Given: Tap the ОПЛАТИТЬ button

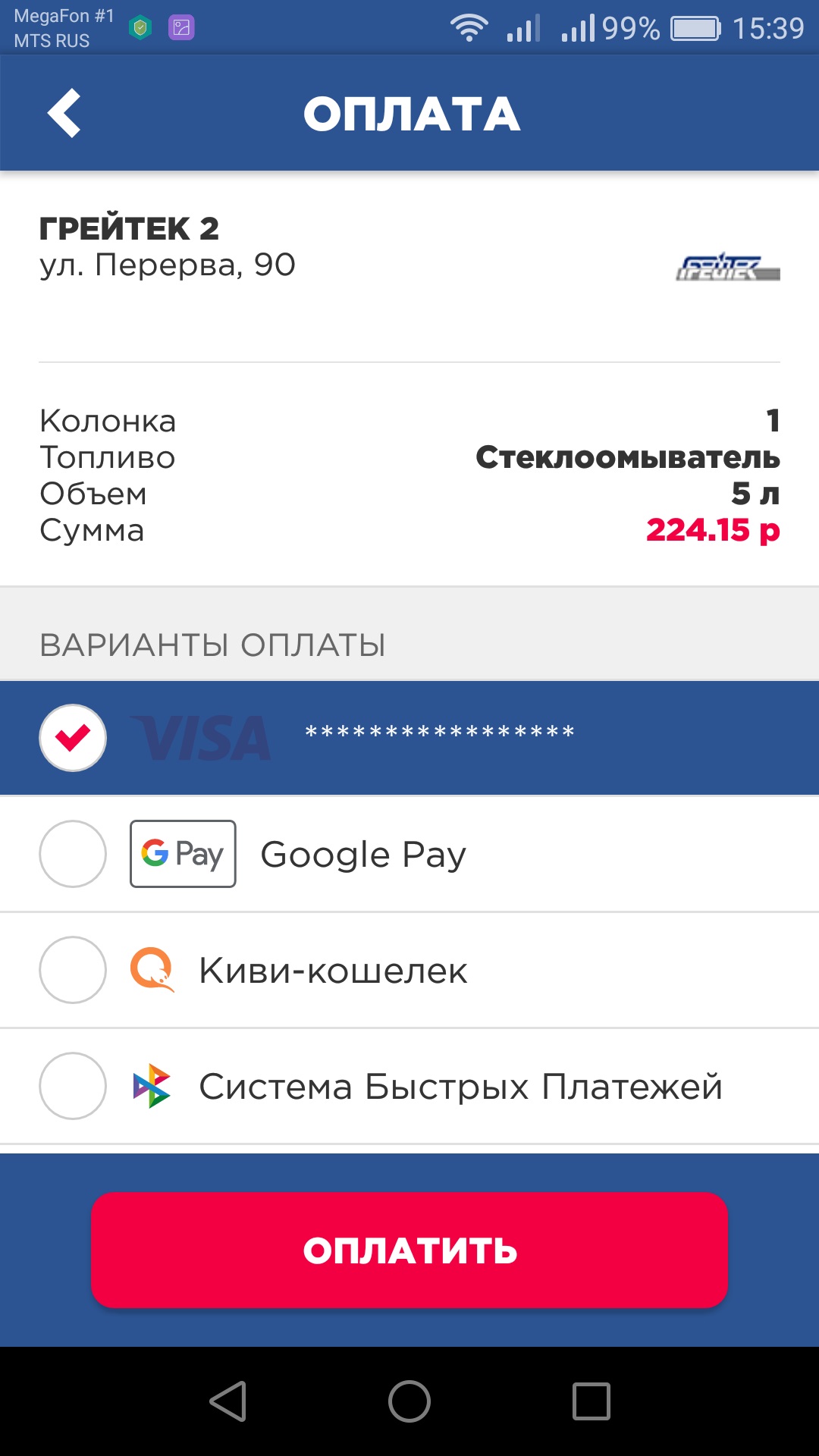Looking at the screenshot, I should coord(409,1250).
